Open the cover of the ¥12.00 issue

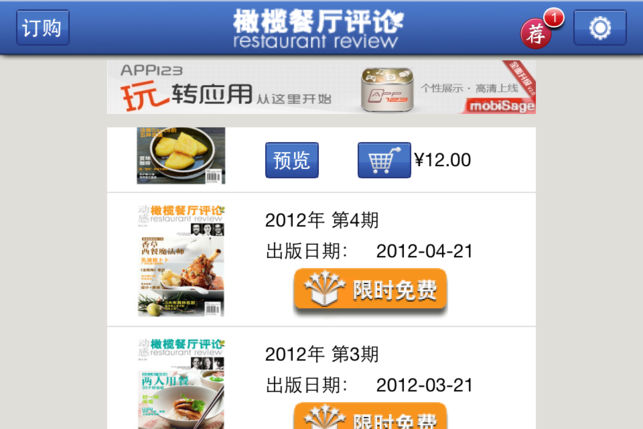coord(181,156)
